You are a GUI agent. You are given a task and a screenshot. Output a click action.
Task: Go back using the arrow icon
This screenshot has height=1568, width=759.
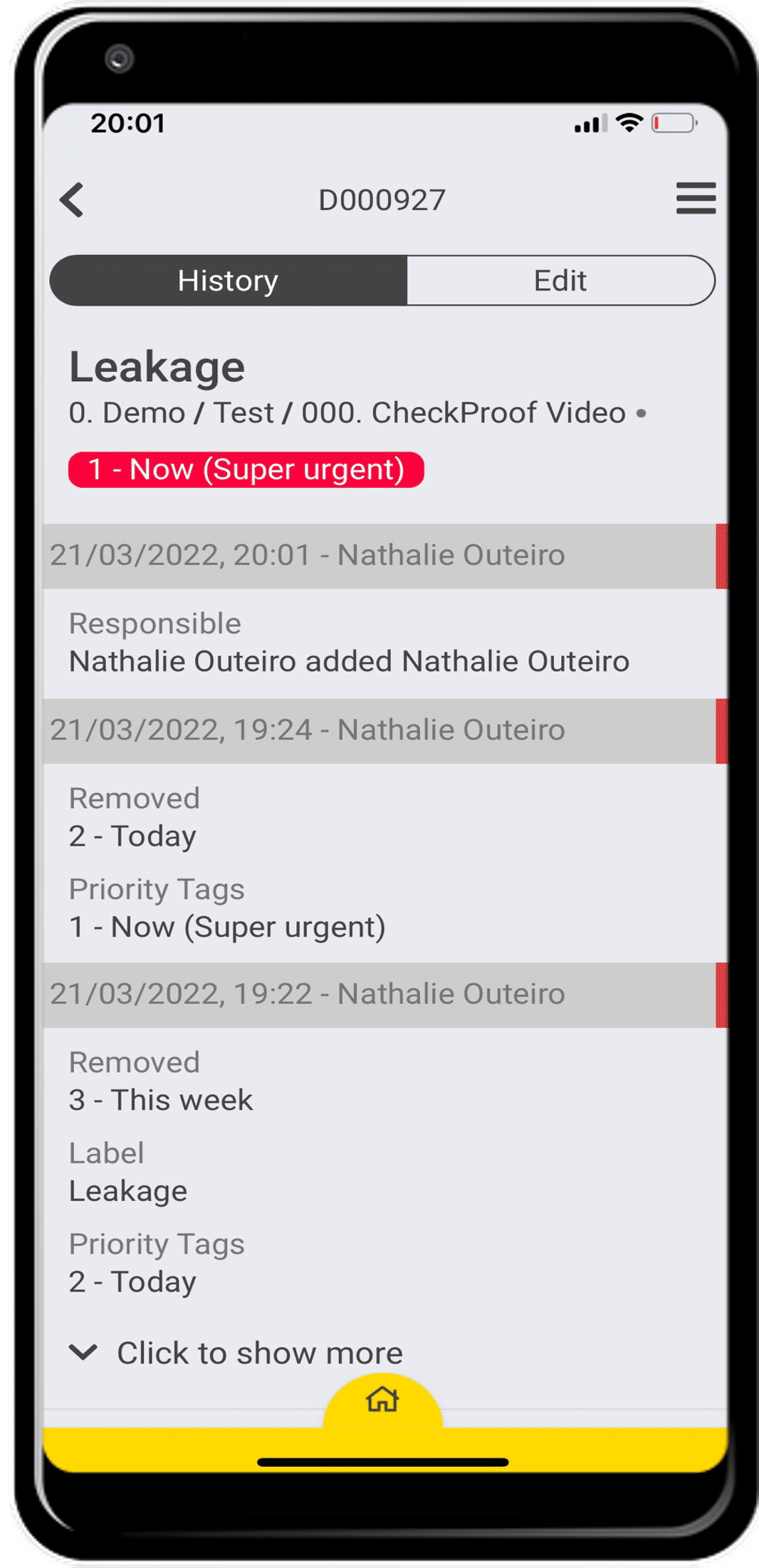[72, 199]
